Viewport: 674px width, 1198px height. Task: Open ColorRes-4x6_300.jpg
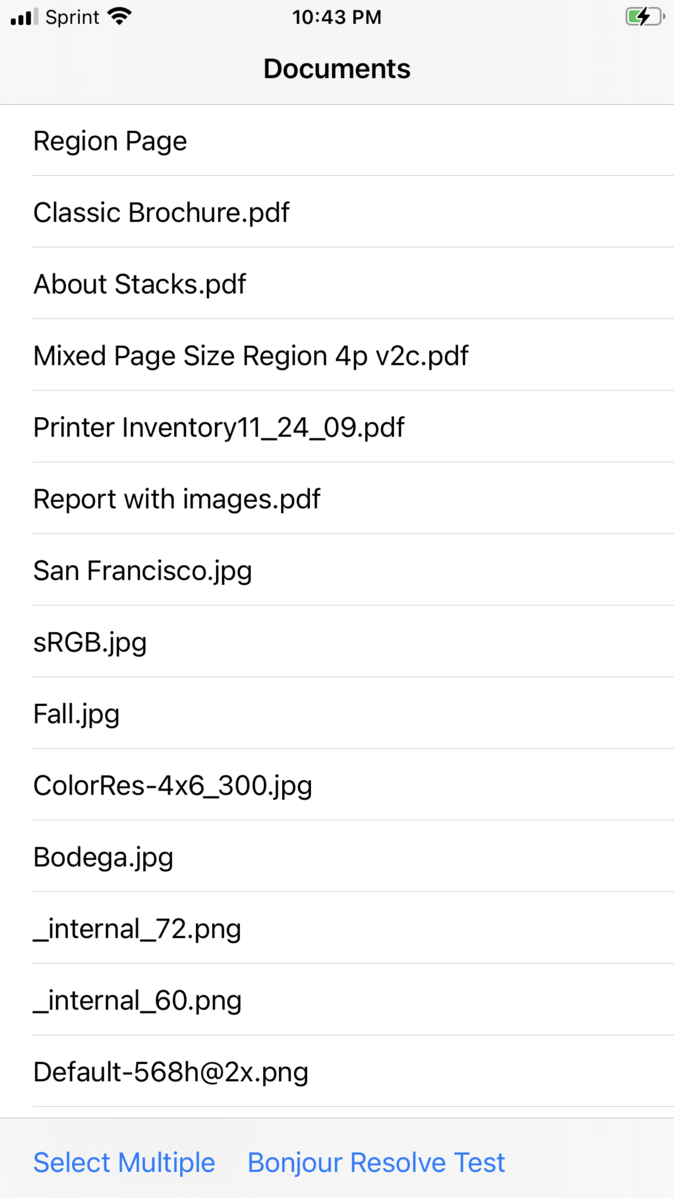pyautogui.click(x=337, y=785)
